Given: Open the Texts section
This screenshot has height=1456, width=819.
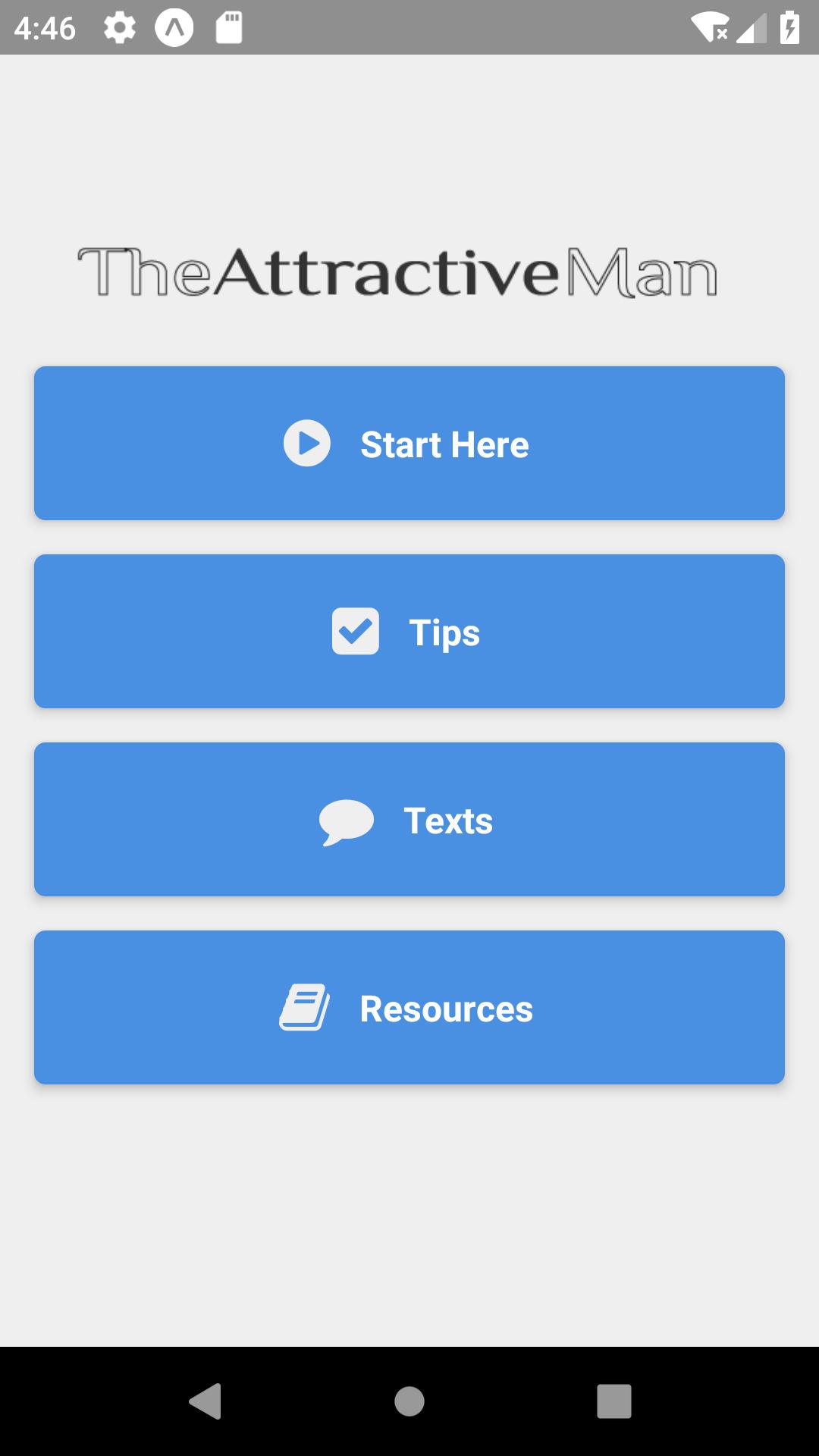Looking at the screenshot, I should pos(409,820).
